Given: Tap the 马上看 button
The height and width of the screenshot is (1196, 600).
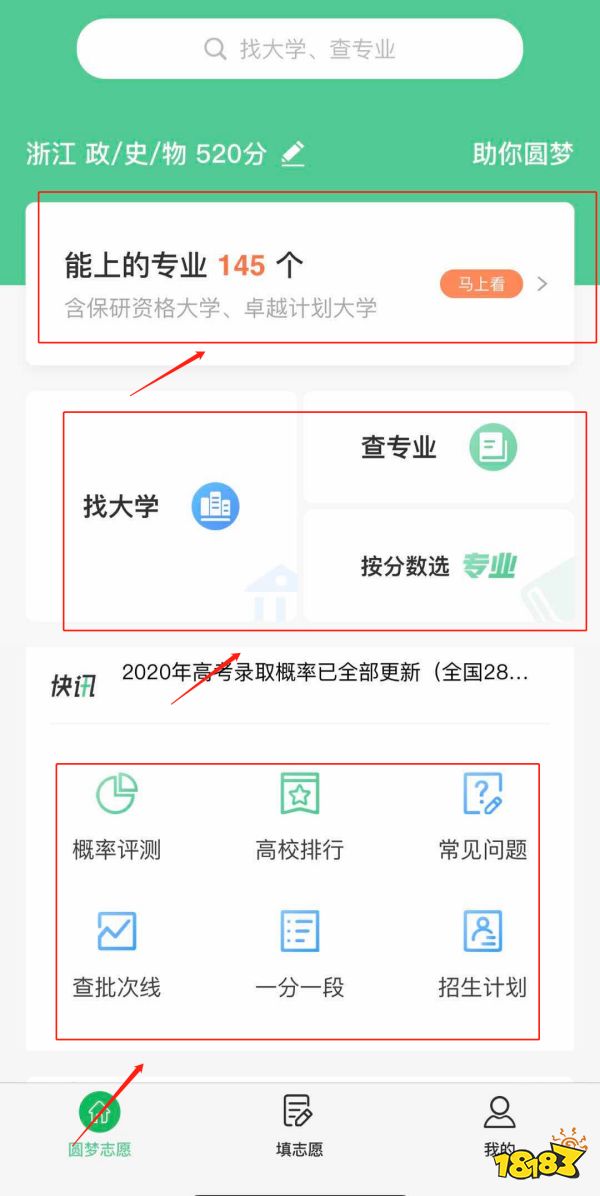Looking at the screenshot, I should tap(482, 284).
